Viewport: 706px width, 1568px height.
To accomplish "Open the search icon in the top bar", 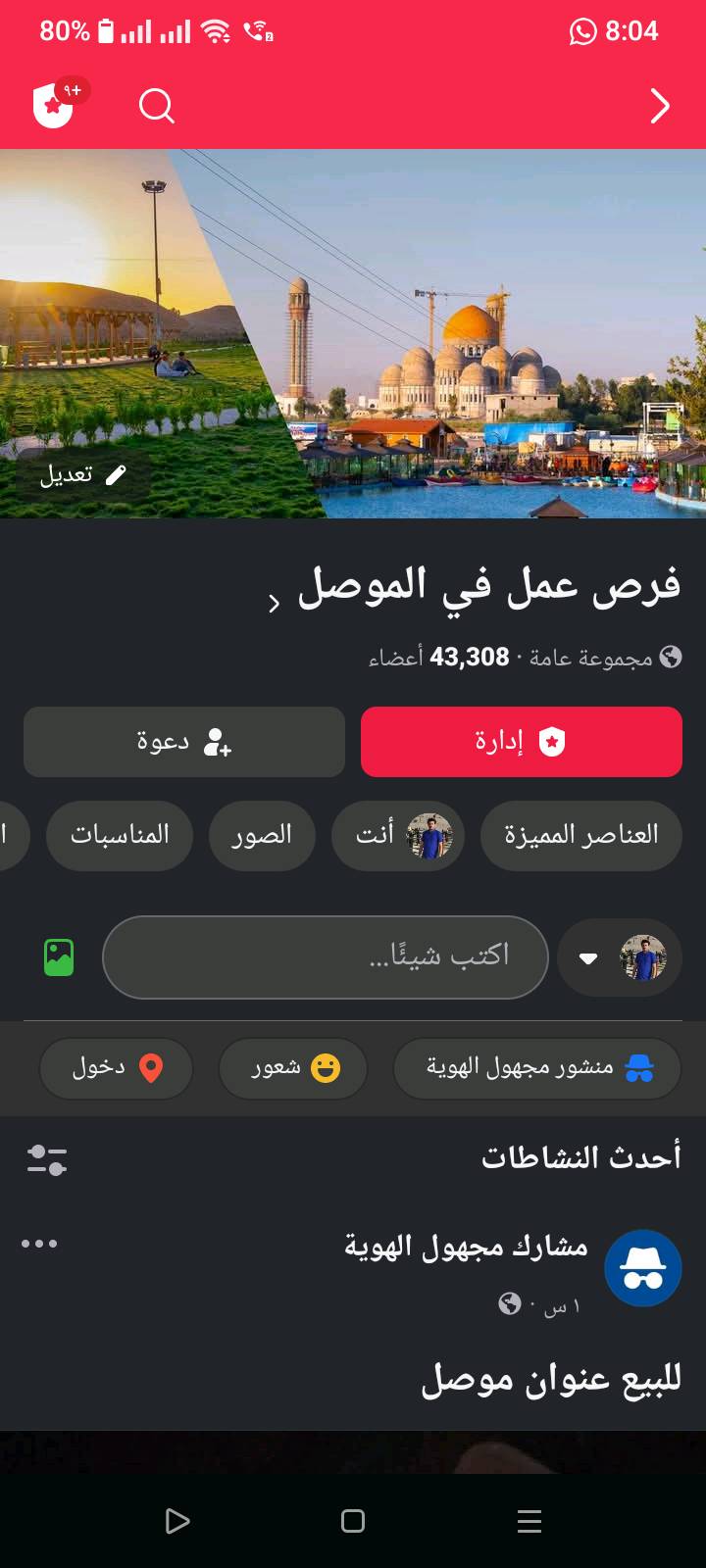I will click(156, 106).
